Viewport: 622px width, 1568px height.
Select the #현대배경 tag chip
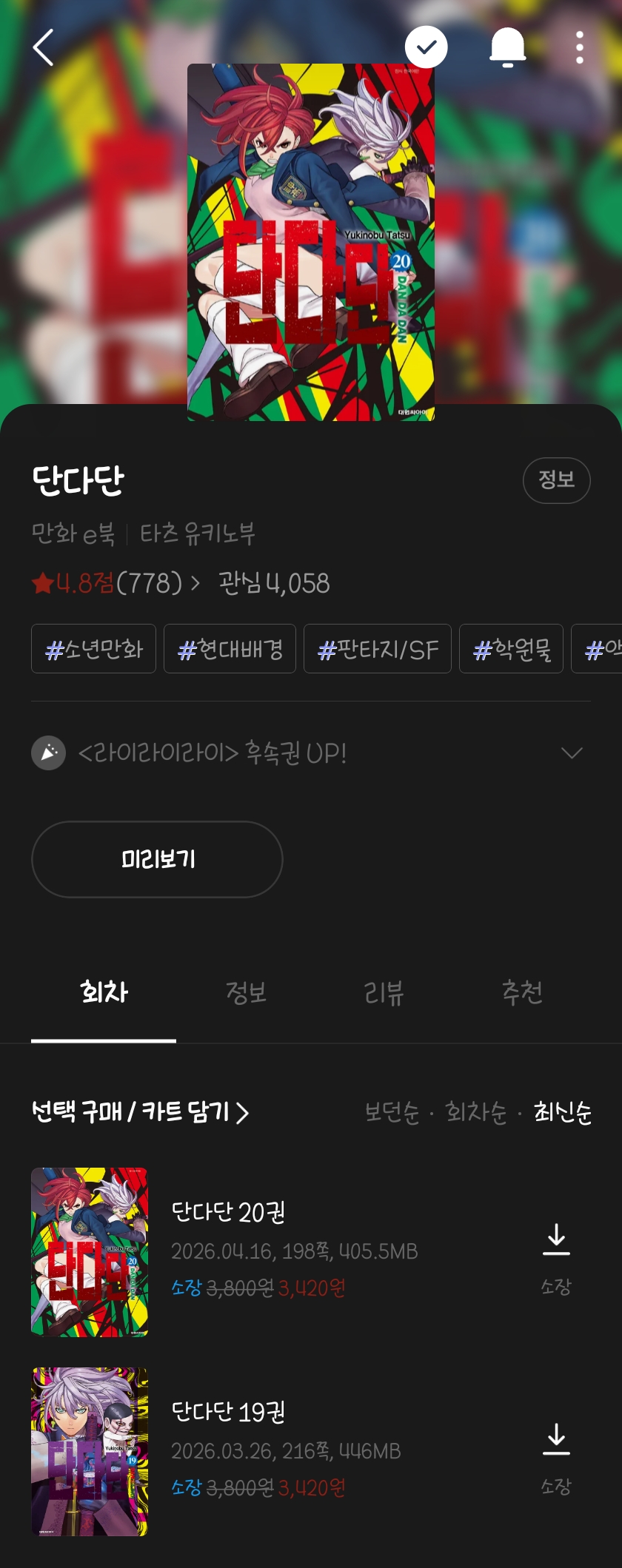coord(230,649)
